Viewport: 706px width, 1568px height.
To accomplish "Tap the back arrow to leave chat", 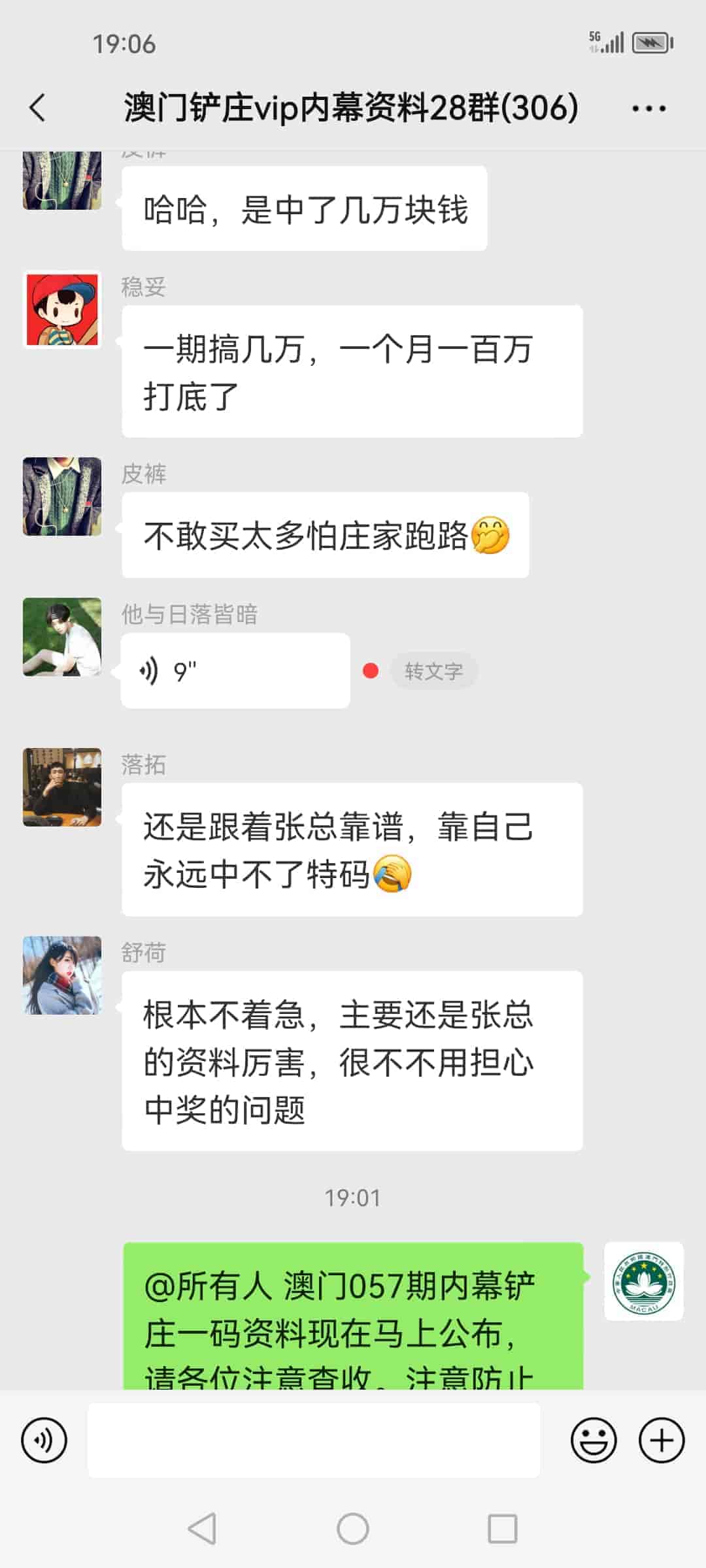I will click(x=37, y=108).
